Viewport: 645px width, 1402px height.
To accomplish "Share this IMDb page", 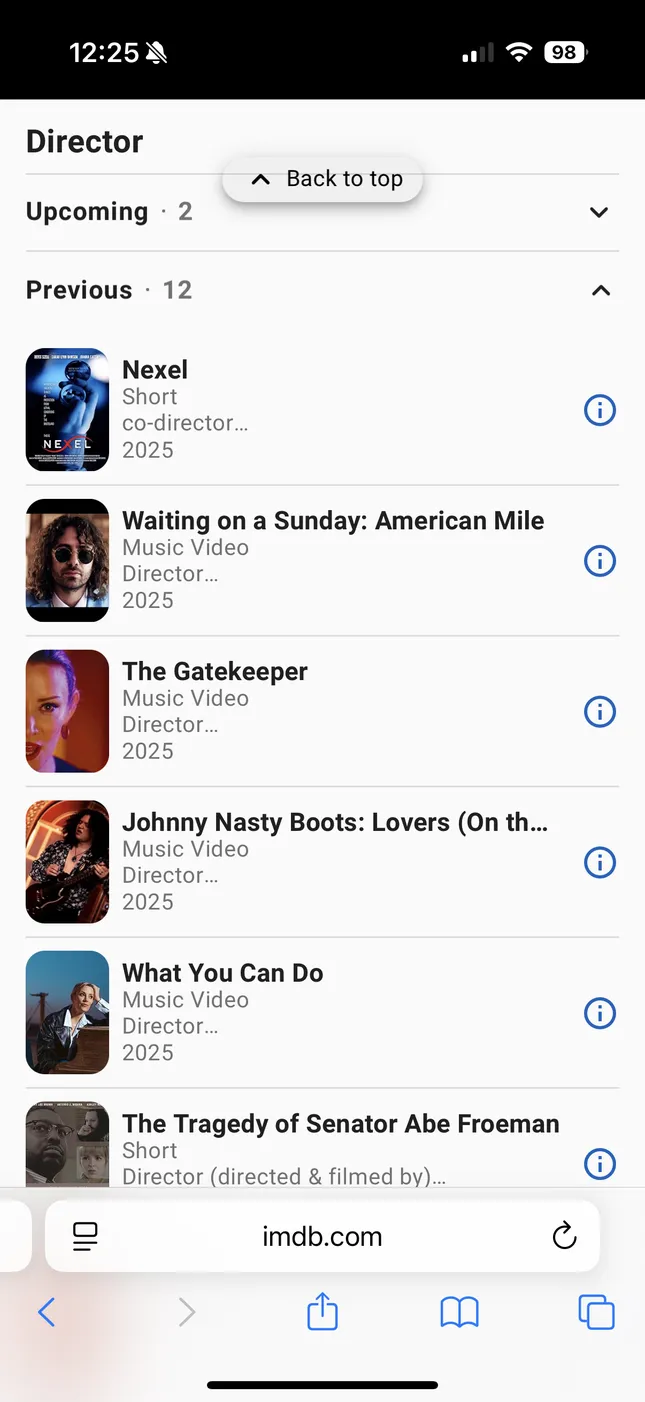I will point(322,1311).
